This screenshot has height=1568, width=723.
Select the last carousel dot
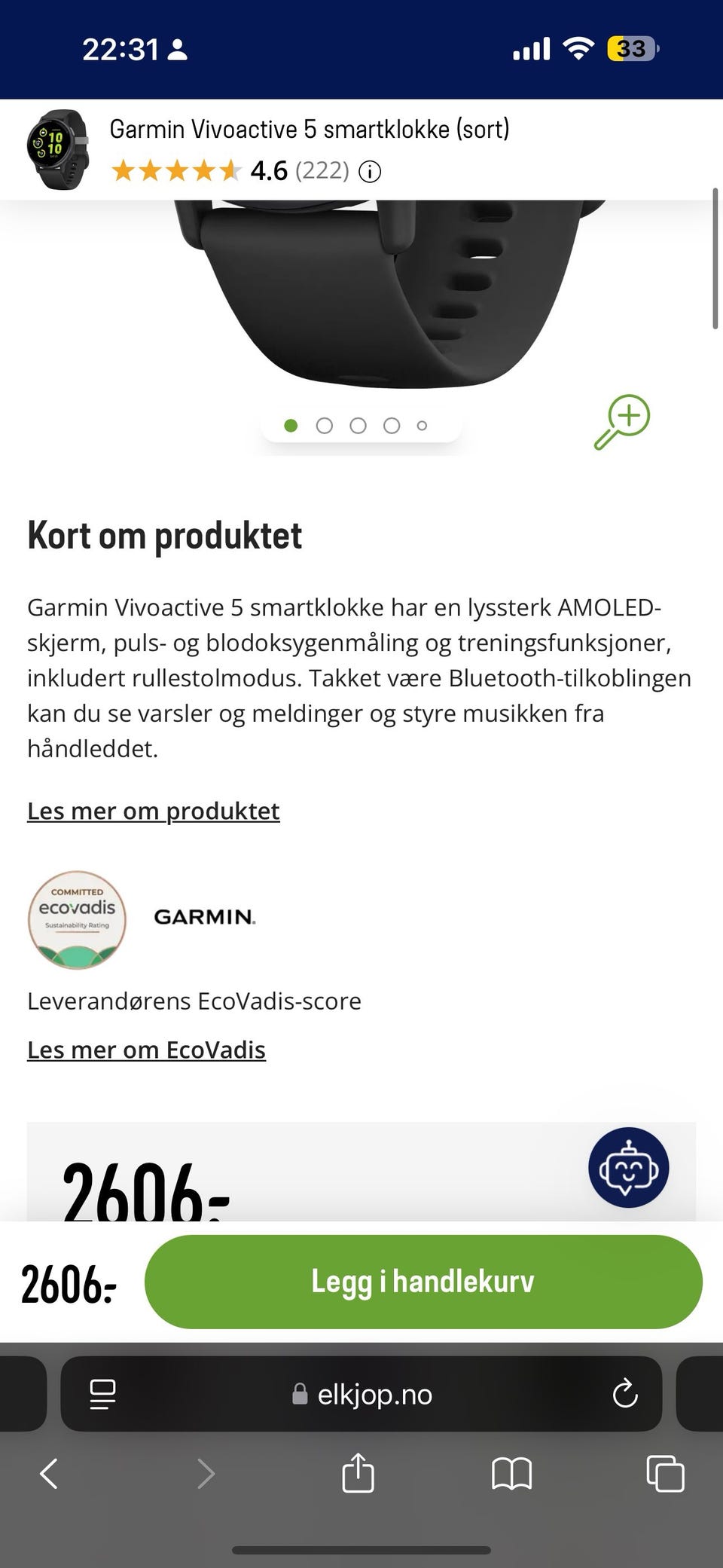pyautogui.click(x=422, y=425)
